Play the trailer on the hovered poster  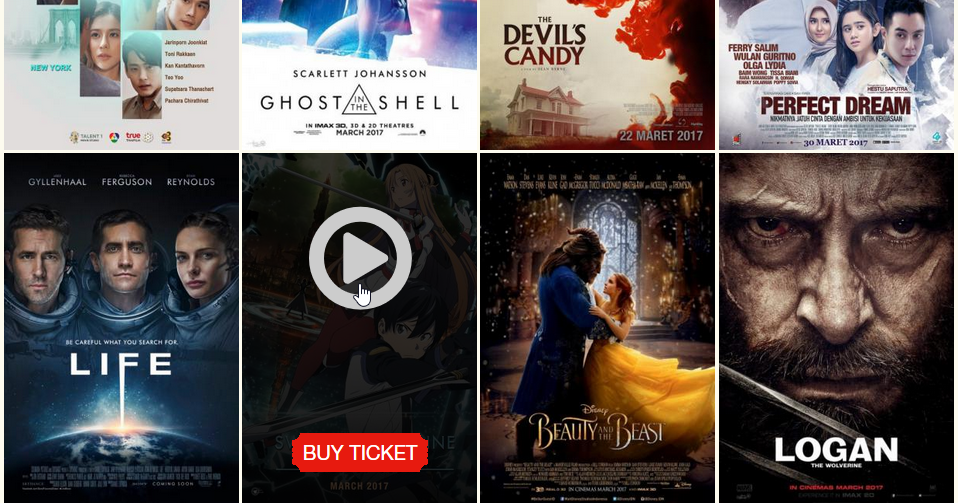point(360,258)
